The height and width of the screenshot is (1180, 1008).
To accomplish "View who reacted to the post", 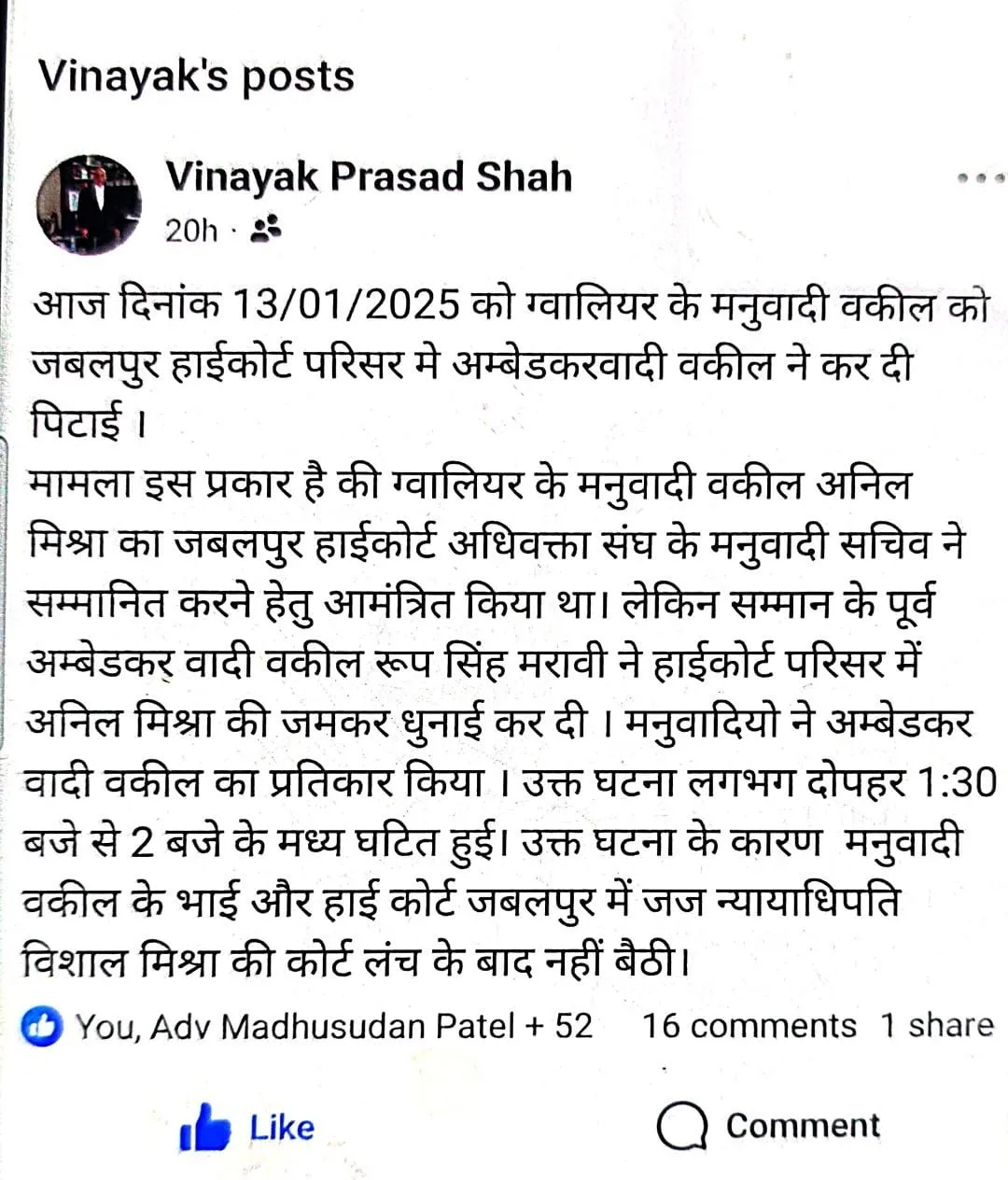I will [308, 1026].
